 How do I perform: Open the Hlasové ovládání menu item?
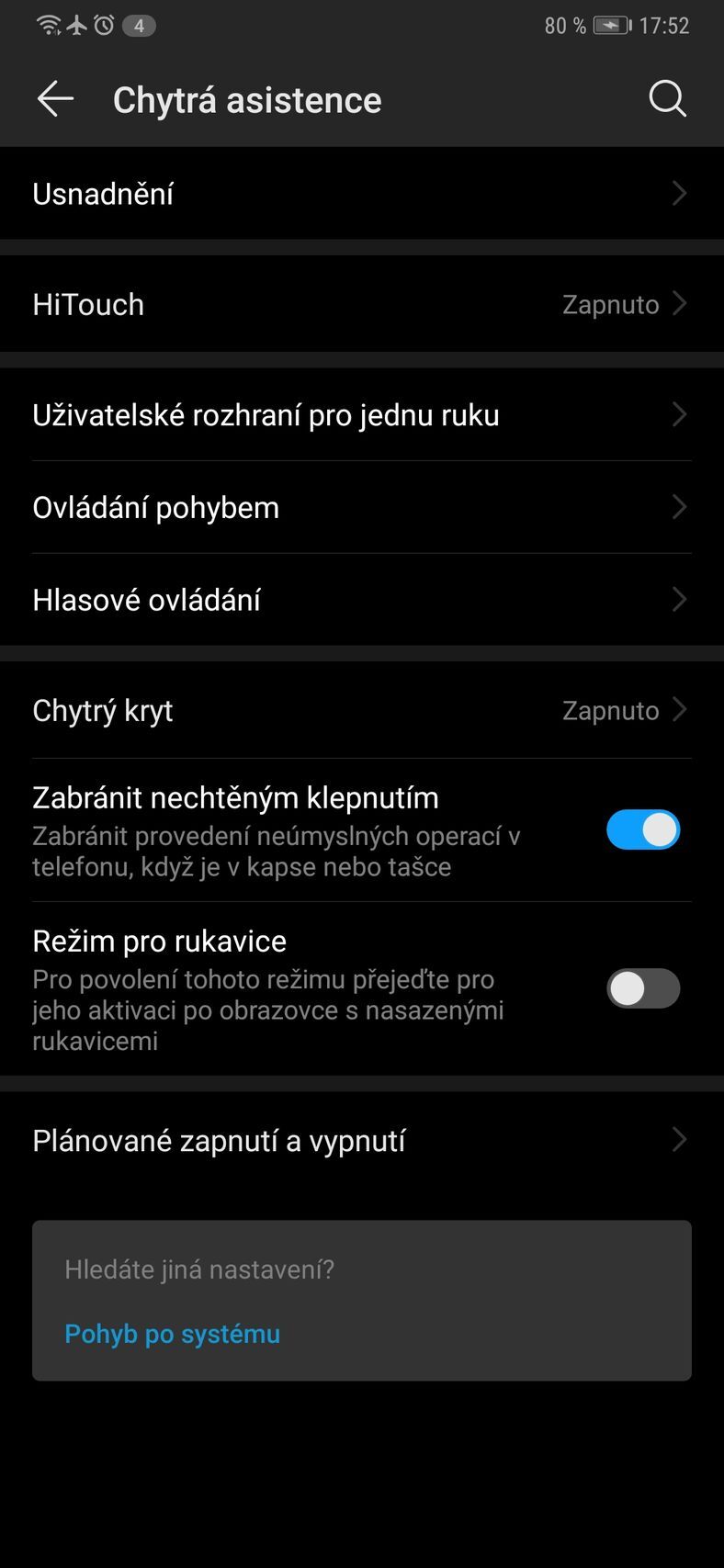(x=362, y=599)
